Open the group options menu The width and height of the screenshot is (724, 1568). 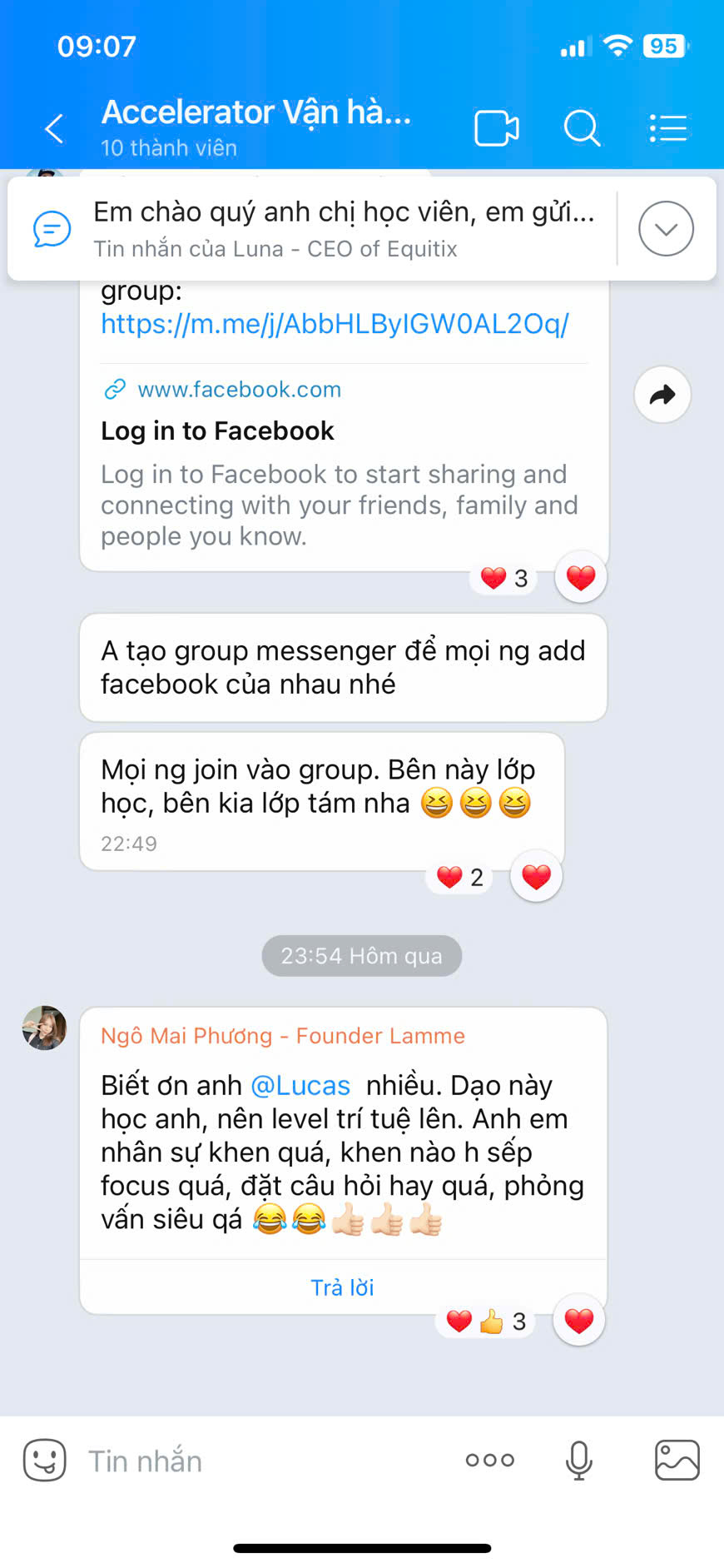(667, 129)
